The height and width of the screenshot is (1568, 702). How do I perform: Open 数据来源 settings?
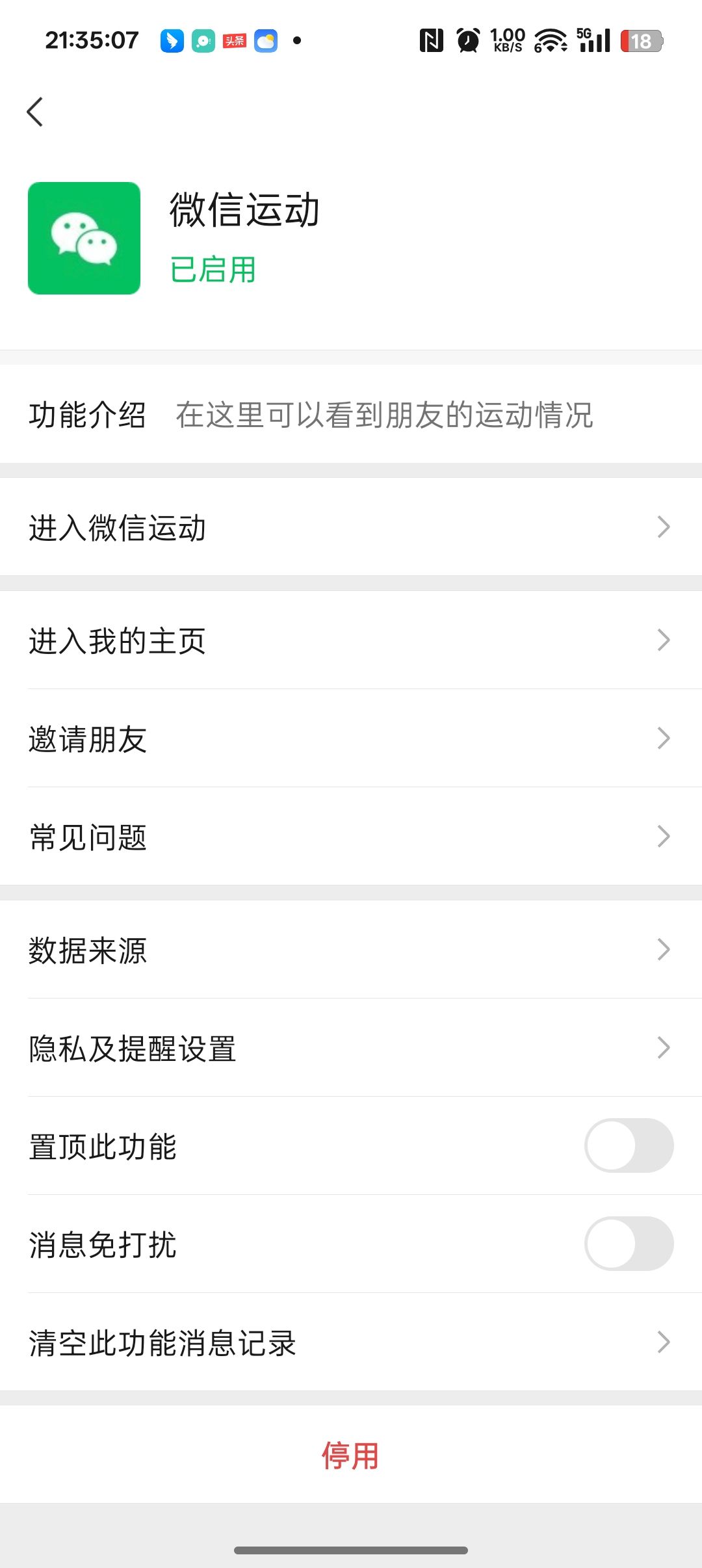coord(351,950)
